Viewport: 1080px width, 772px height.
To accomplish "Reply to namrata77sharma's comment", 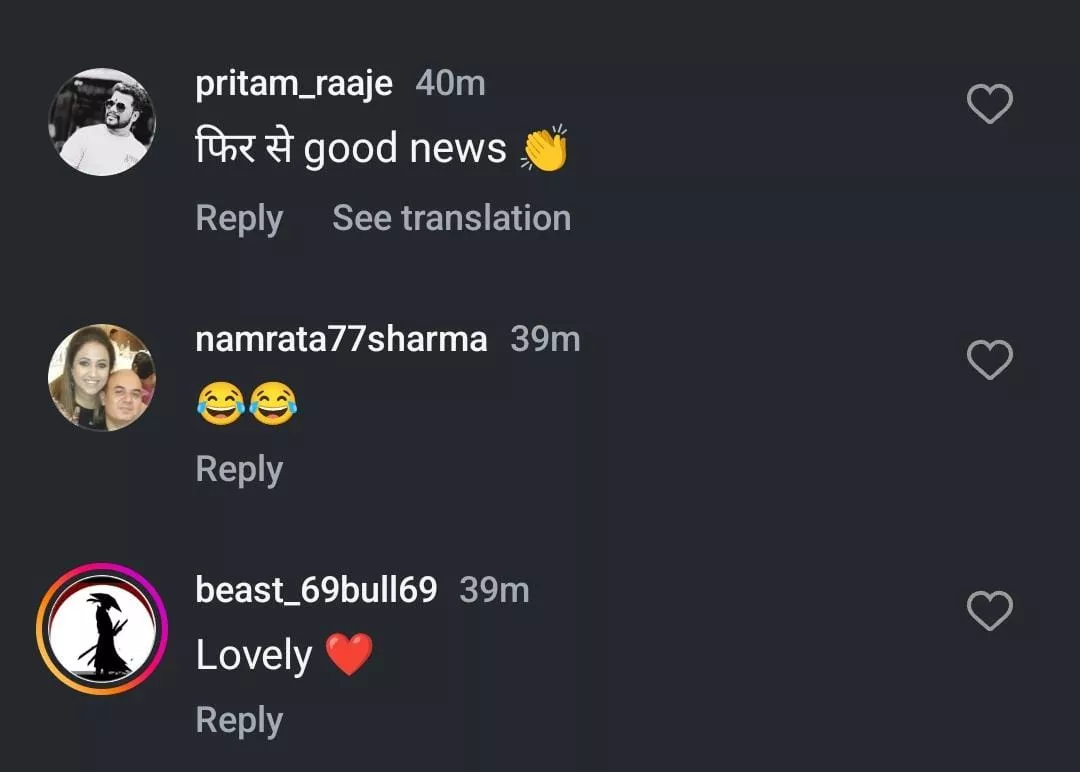I will (x=239, y=469).
